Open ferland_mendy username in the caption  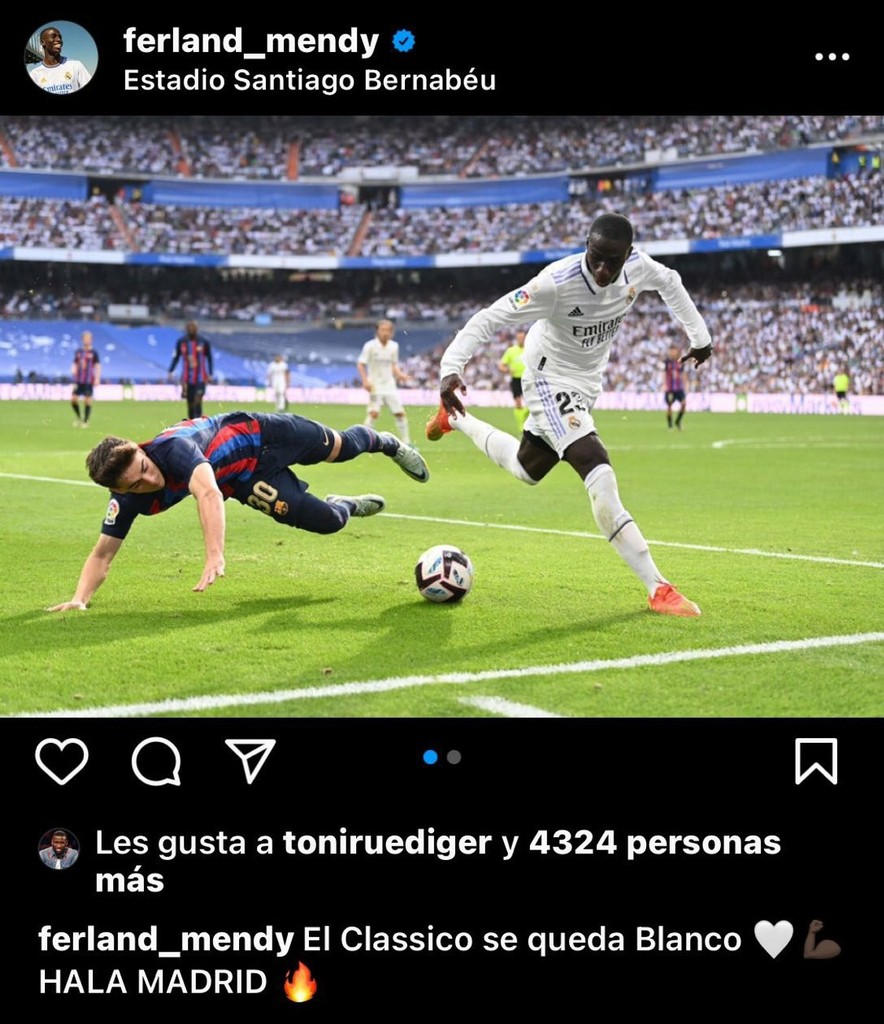coord(166,940)
